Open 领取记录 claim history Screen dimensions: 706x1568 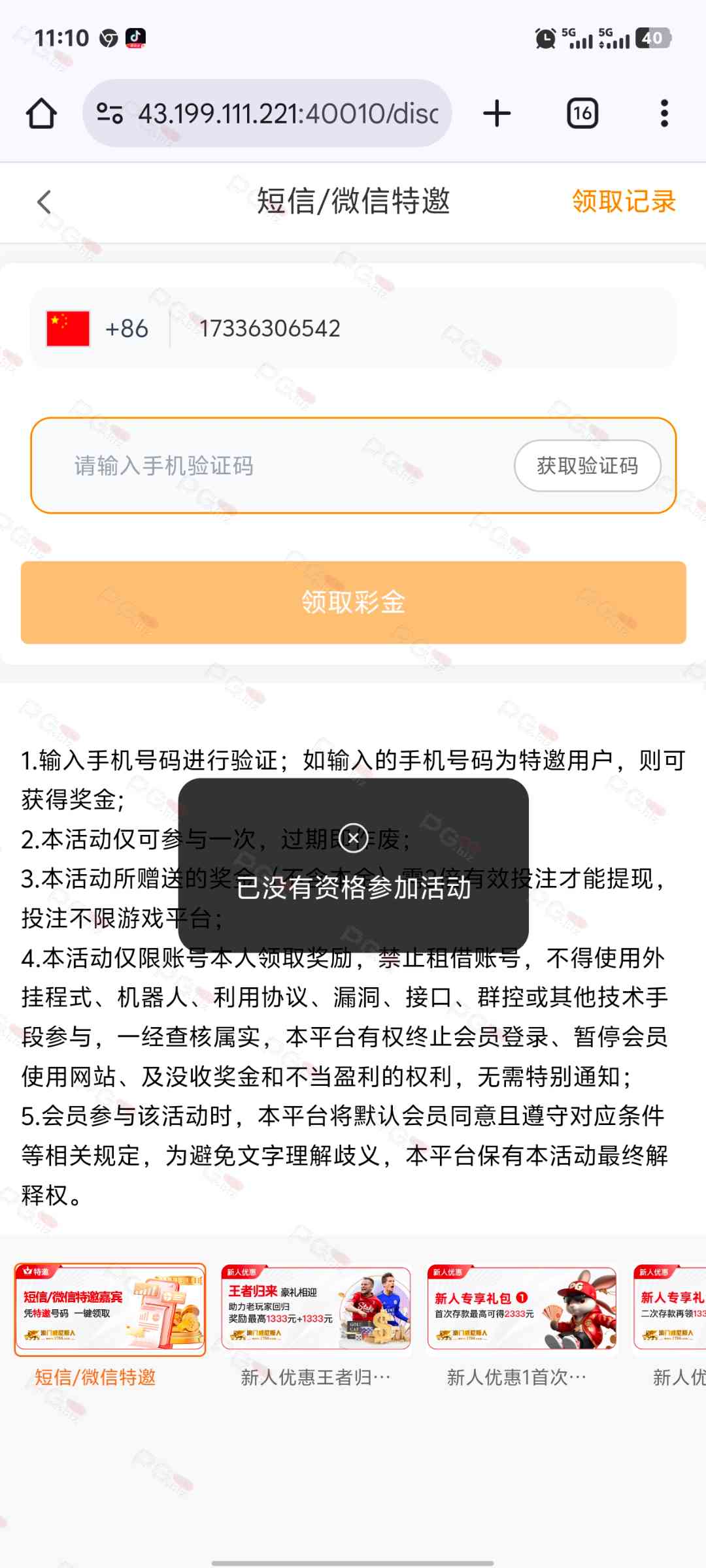click(x=623, y=202)
